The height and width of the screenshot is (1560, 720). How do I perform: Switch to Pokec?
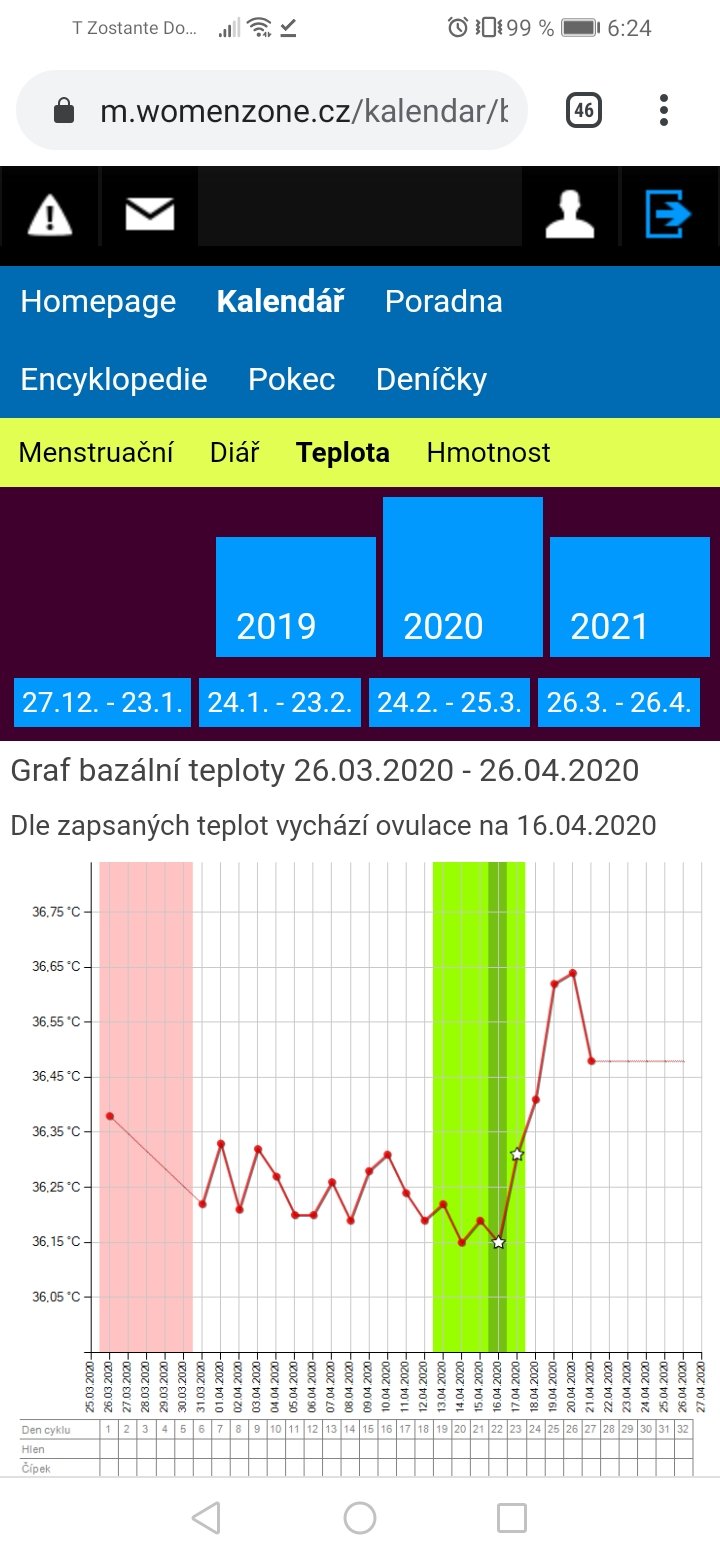coord(291,380)
